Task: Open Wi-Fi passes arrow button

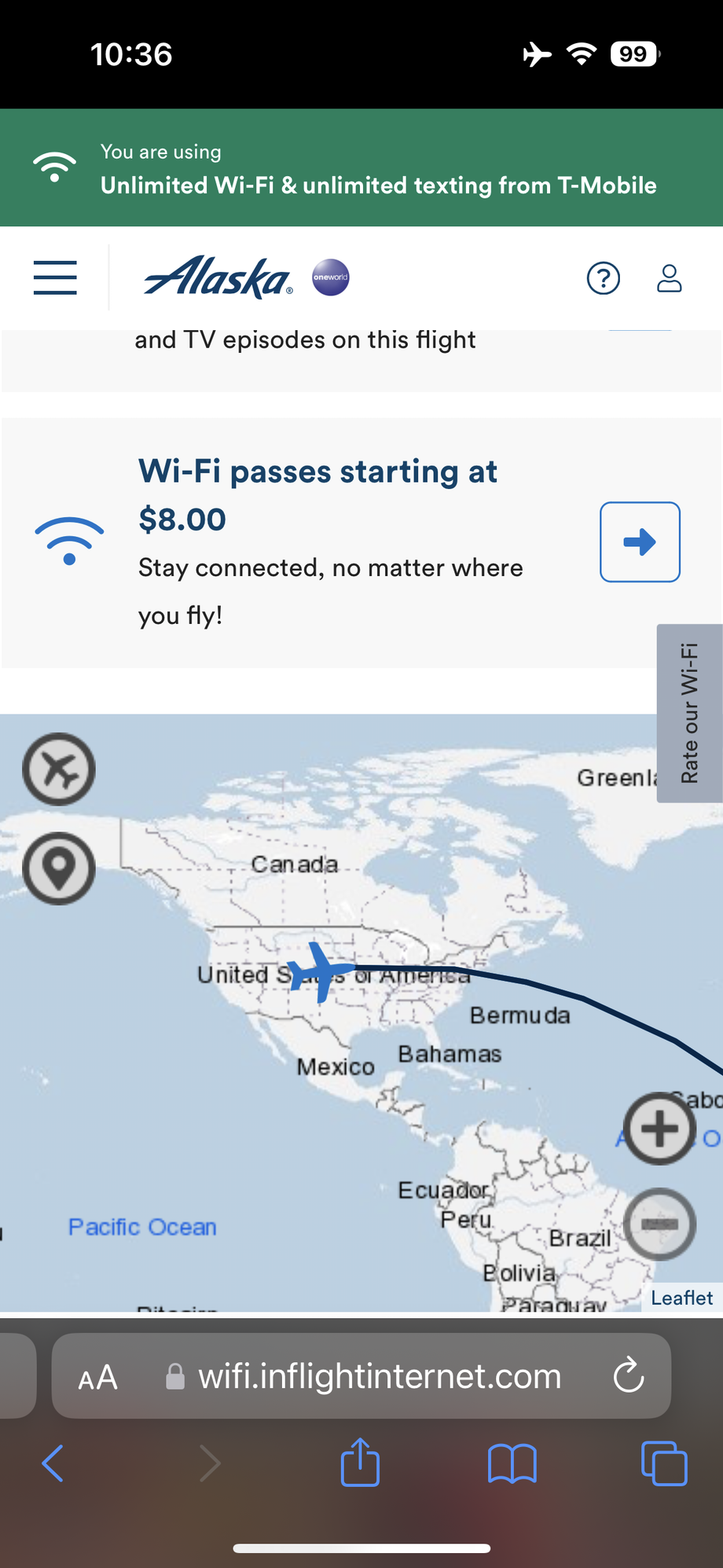Action: [x=640, y=542]
